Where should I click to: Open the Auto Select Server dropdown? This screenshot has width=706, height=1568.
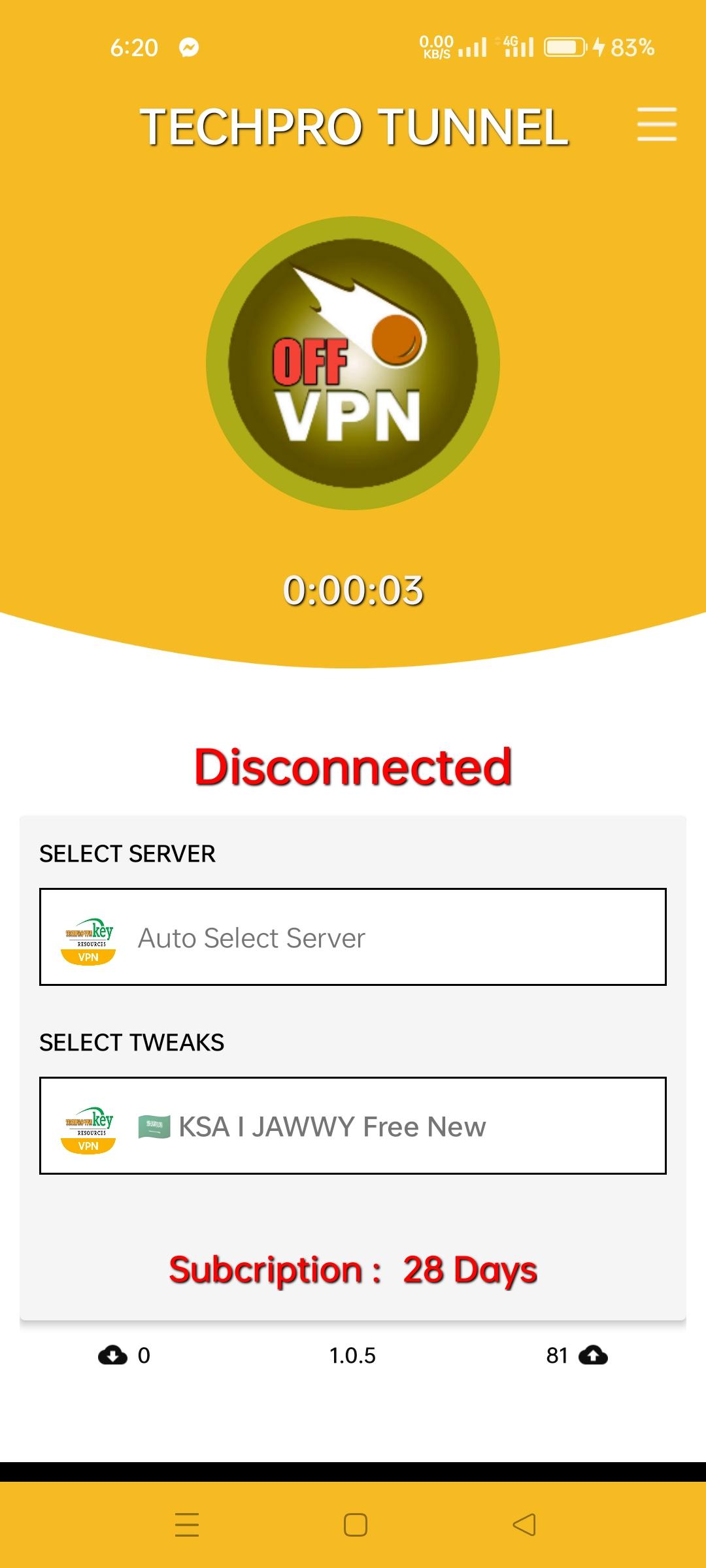(353, 937)
